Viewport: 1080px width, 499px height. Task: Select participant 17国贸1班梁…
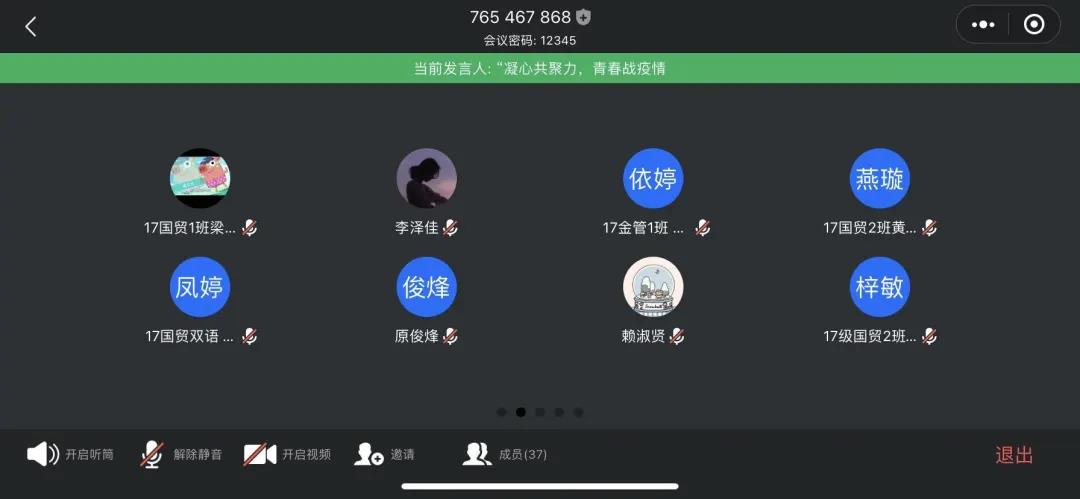tap(200, 179)
